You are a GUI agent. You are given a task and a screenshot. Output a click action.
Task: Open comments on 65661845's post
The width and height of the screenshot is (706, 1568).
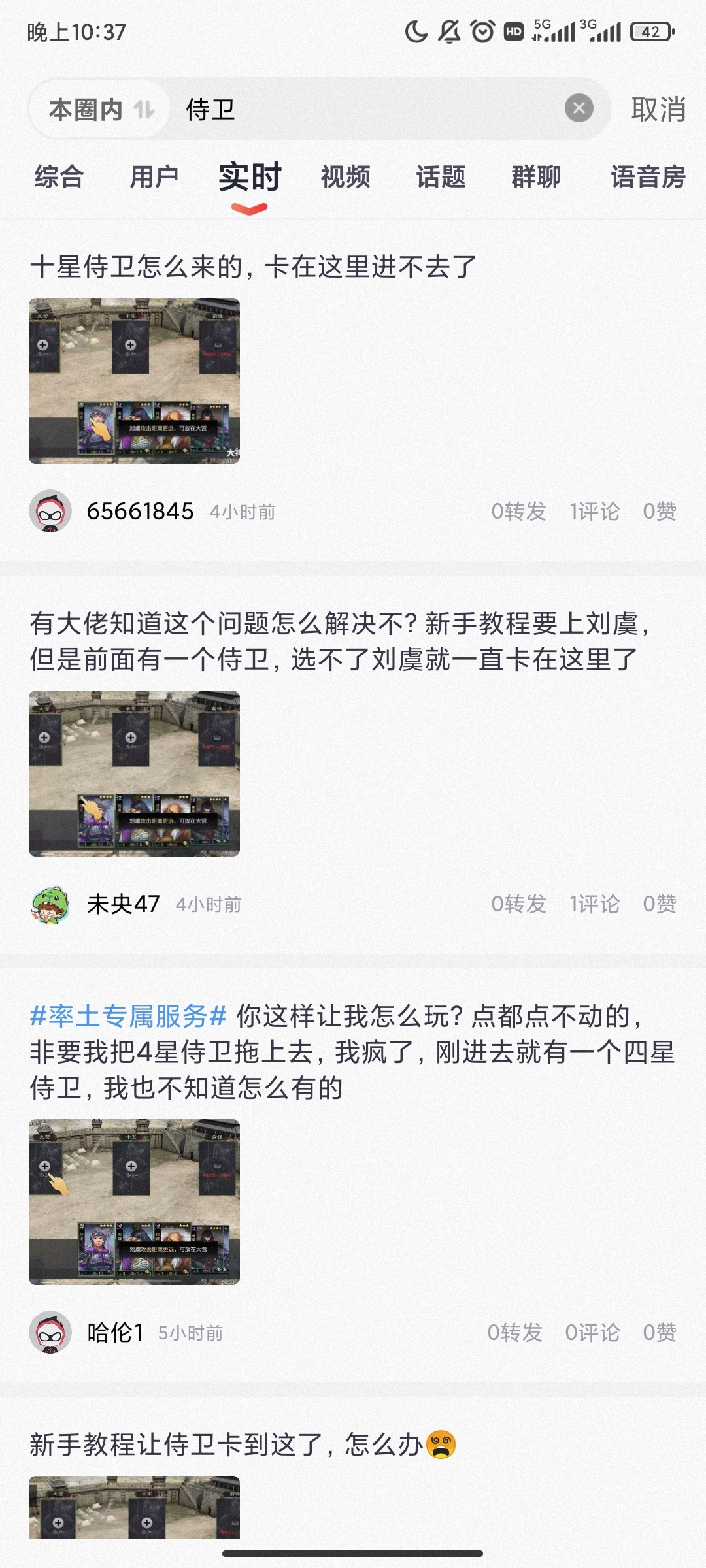tap(594, 512)
